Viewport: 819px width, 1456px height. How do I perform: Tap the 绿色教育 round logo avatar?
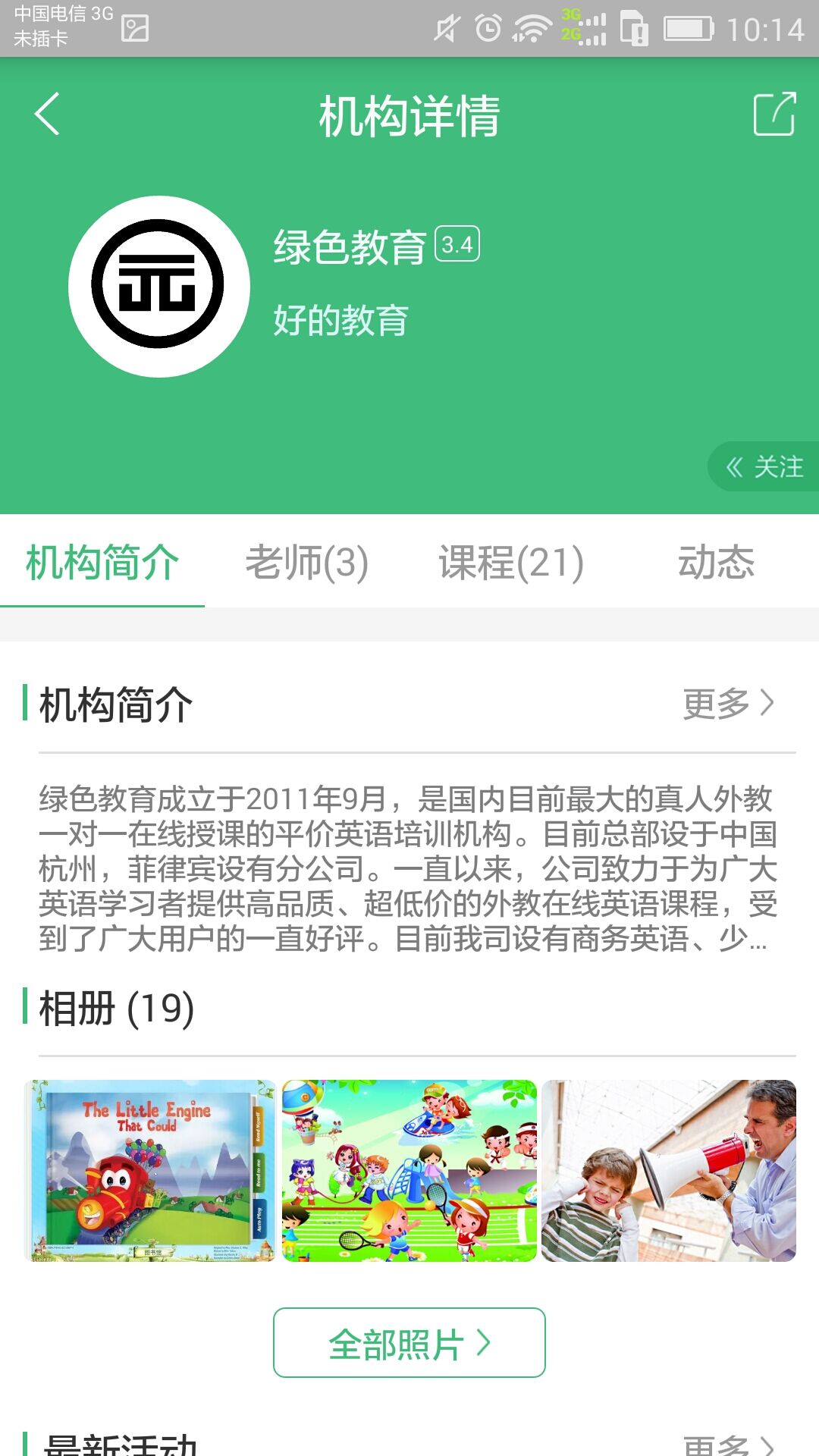point(159,287)
